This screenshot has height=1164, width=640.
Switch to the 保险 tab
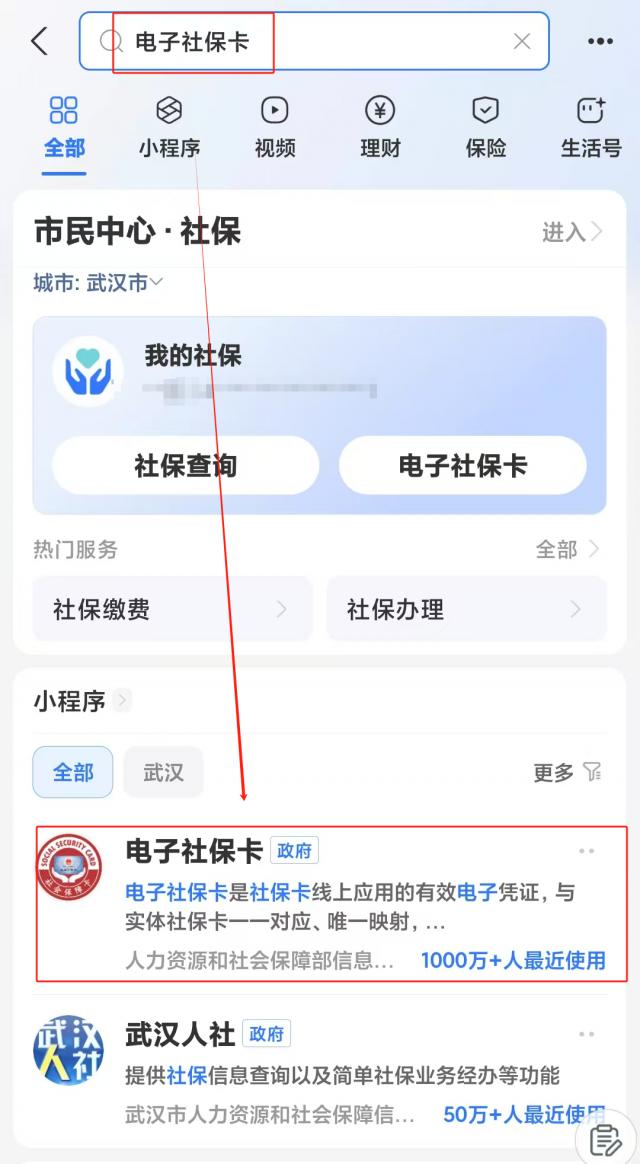click(x=486, y=128)
